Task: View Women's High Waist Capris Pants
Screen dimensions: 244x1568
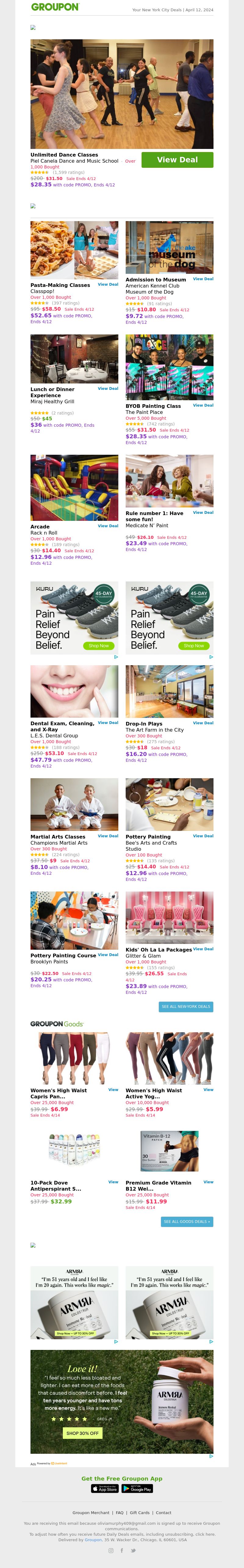Action: [x=113, y=1089]
